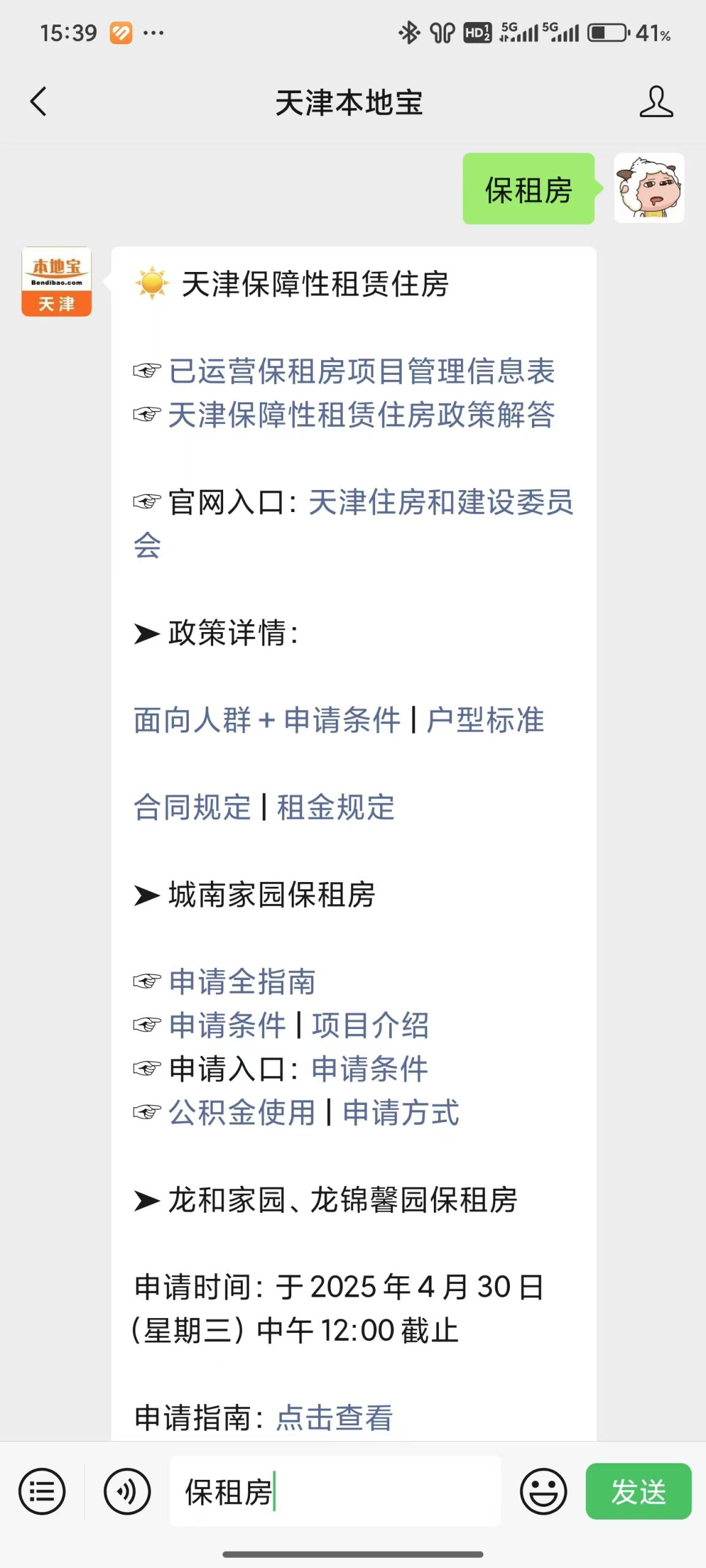Tap 点击查看 application guide link
Viewport: 706px width, 1568px height.
click(x=334, y=1417)
